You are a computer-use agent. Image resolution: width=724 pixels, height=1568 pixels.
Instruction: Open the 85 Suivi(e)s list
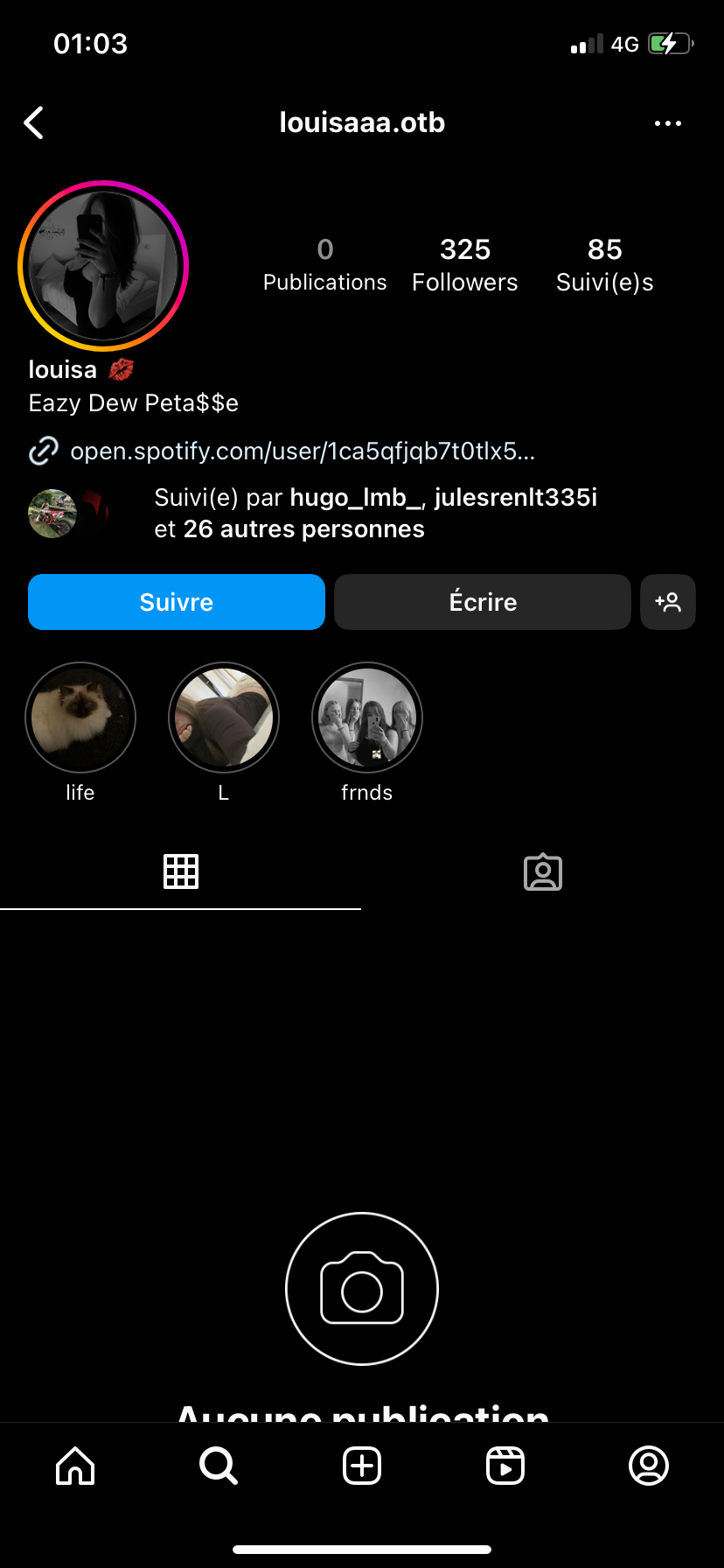click(604, 266)
